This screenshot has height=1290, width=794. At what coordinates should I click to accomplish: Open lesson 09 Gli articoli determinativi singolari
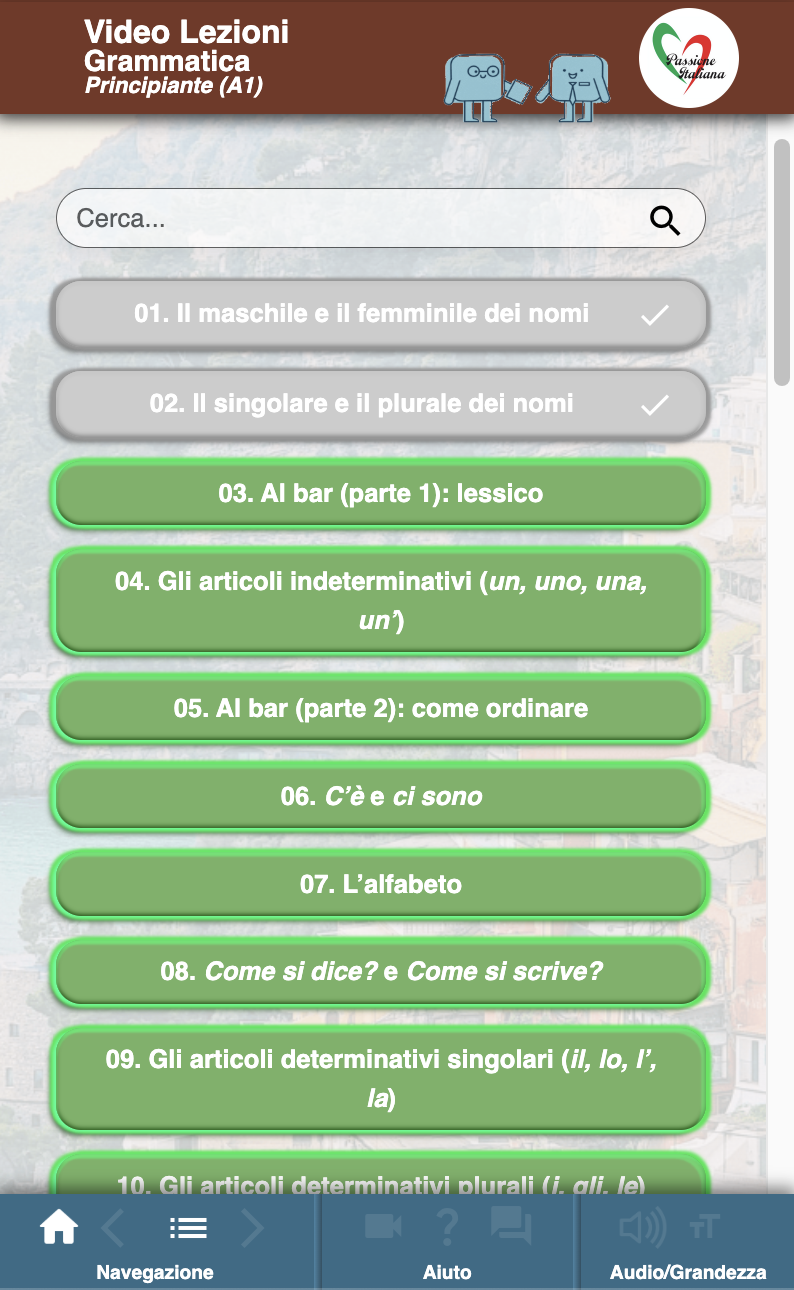pyautogui.click(x=380, y=1080)
